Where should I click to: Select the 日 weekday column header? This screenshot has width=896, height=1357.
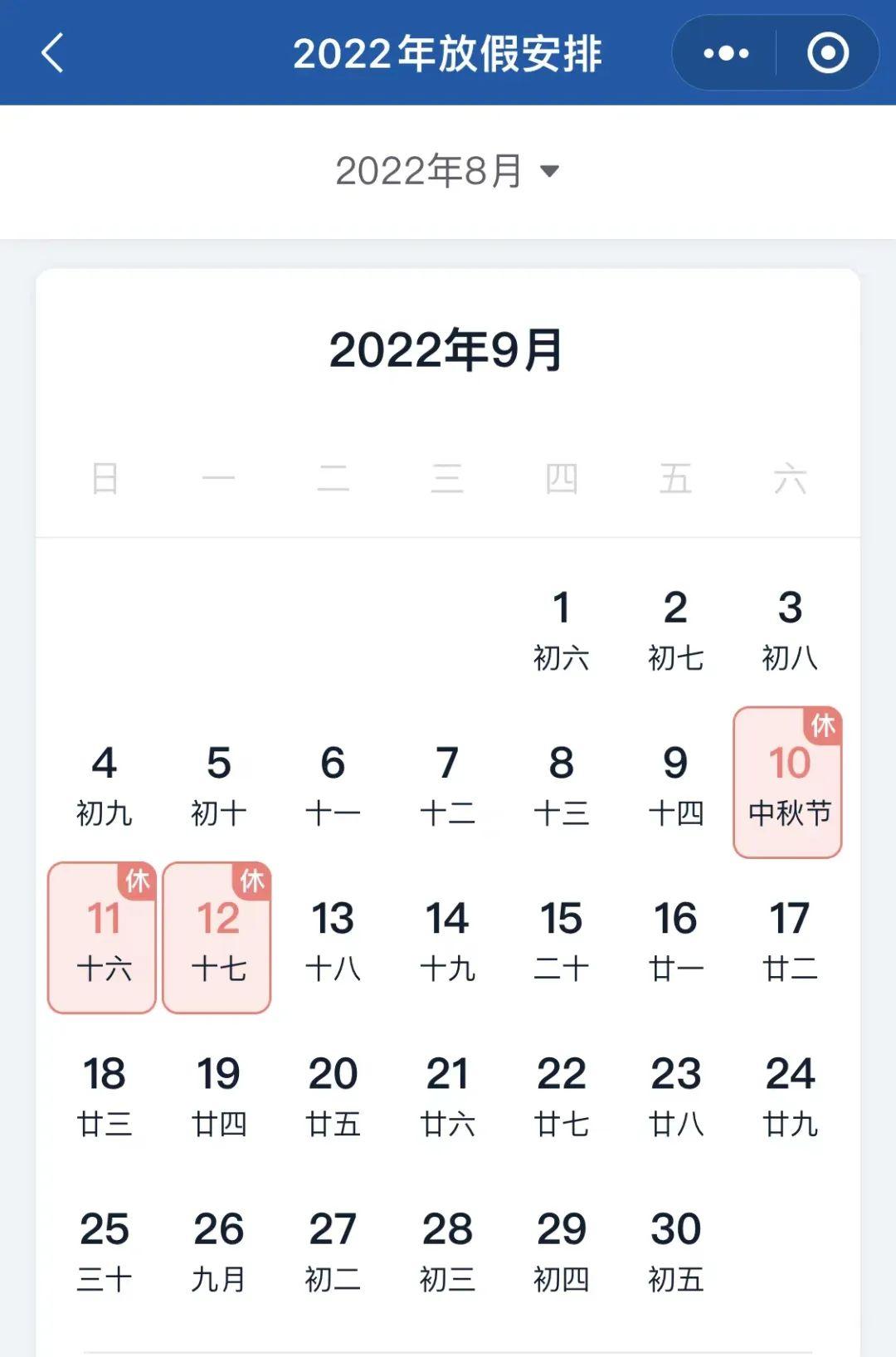[105, 480]
